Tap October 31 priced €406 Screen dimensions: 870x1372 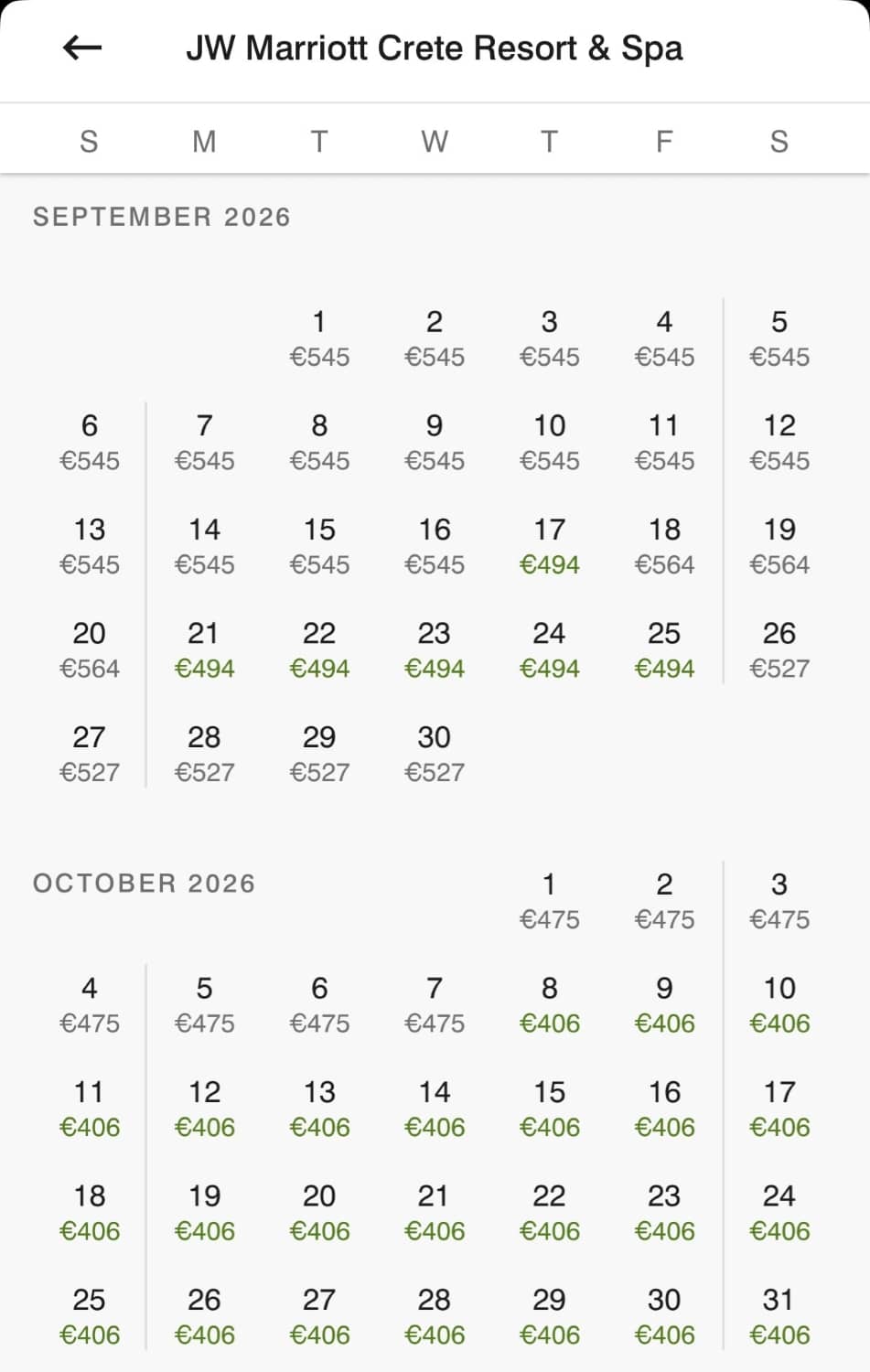click(779, 1316)
